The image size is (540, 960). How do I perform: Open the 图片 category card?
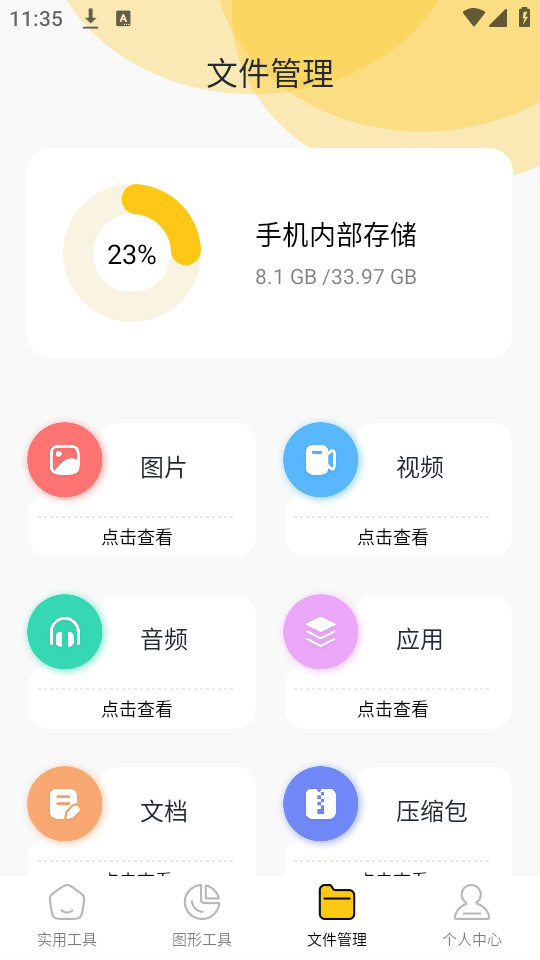141,489
